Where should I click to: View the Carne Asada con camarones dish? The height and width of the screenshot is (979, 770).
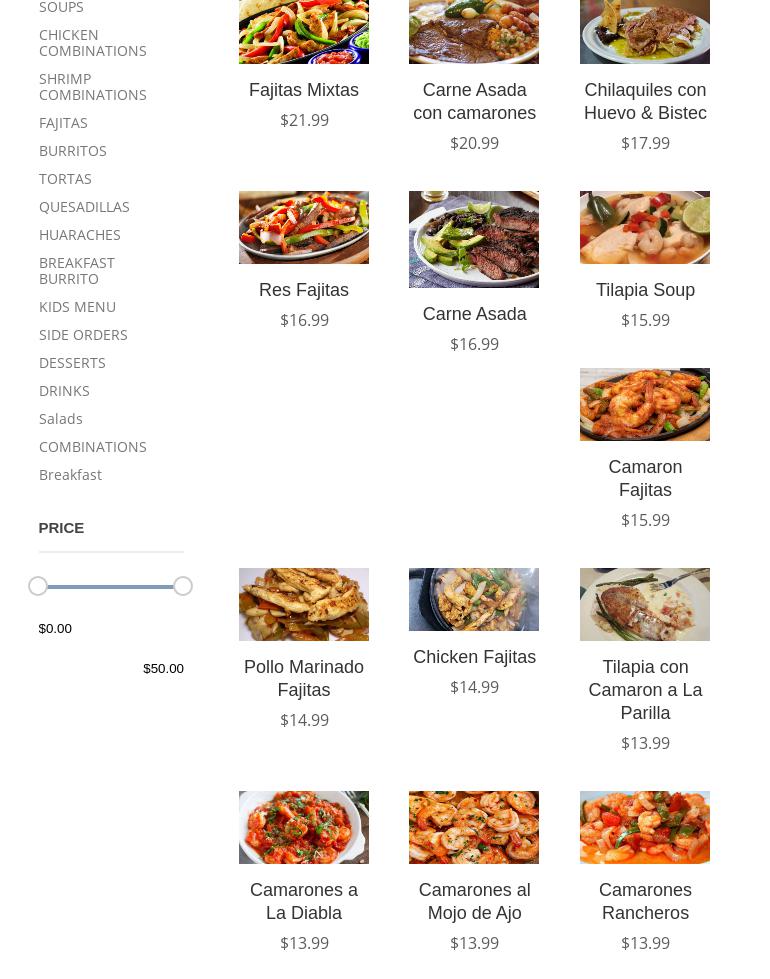tap(474, 101)
